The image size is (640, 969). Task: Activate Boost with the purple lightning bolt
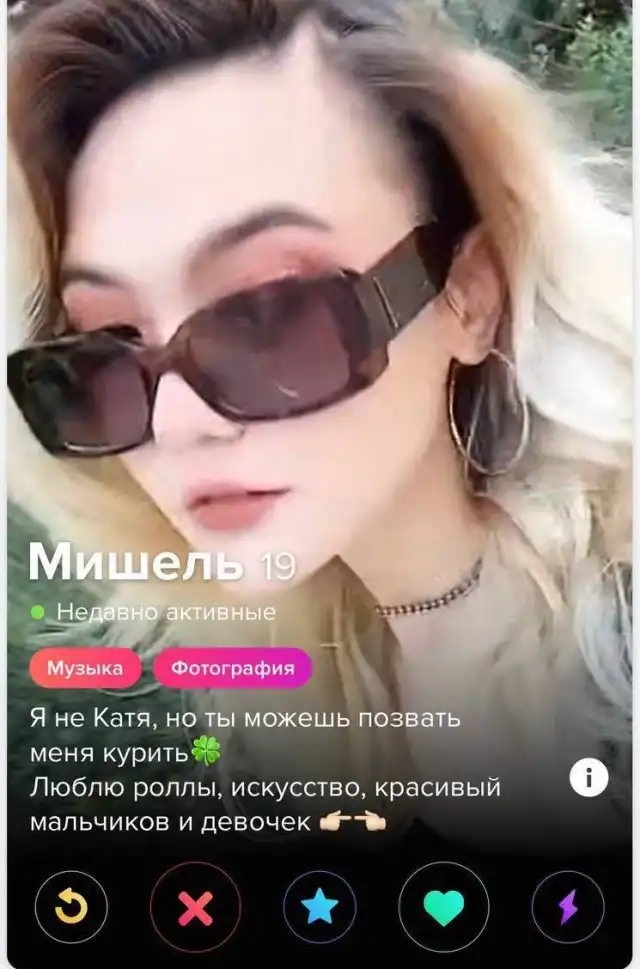[567, 907]
